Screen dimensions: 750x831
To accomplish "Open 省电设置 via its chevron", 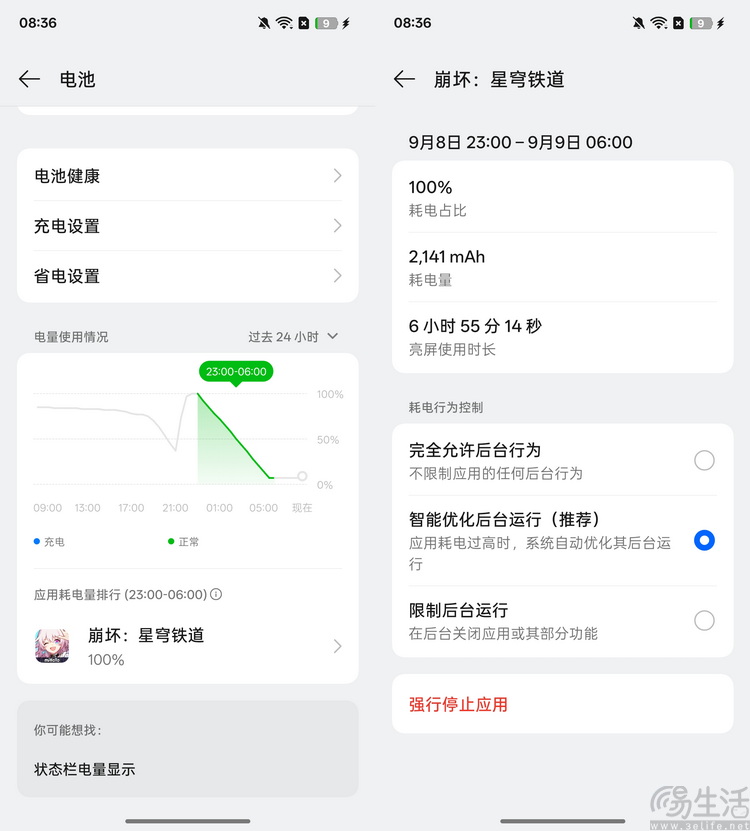I will (x=340, y=276).
